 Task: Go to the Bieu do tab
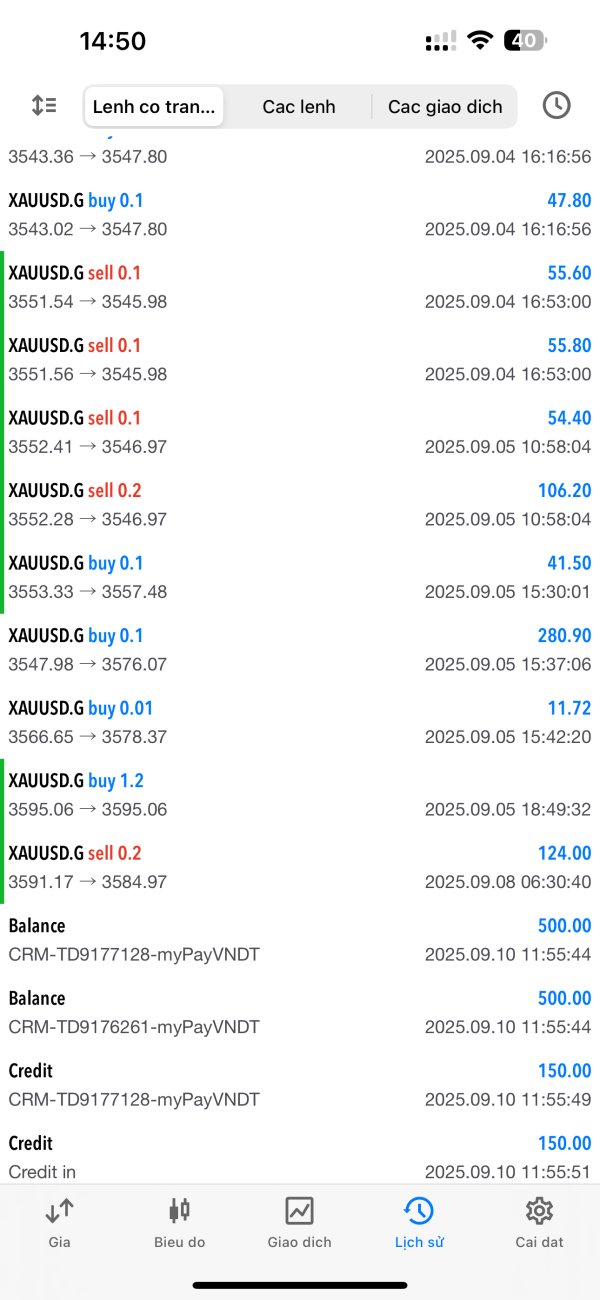[179, 1222]
